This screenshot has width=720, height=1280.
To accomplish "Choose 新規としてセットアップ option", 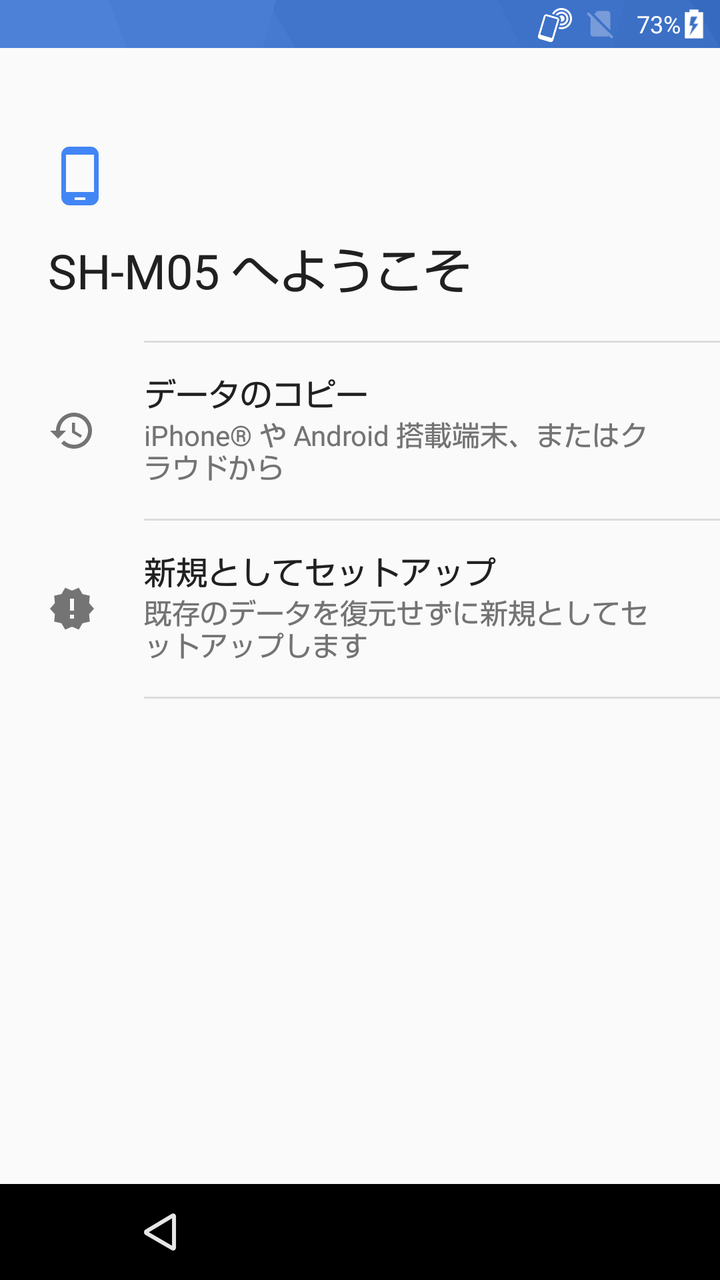I will 360,609.
